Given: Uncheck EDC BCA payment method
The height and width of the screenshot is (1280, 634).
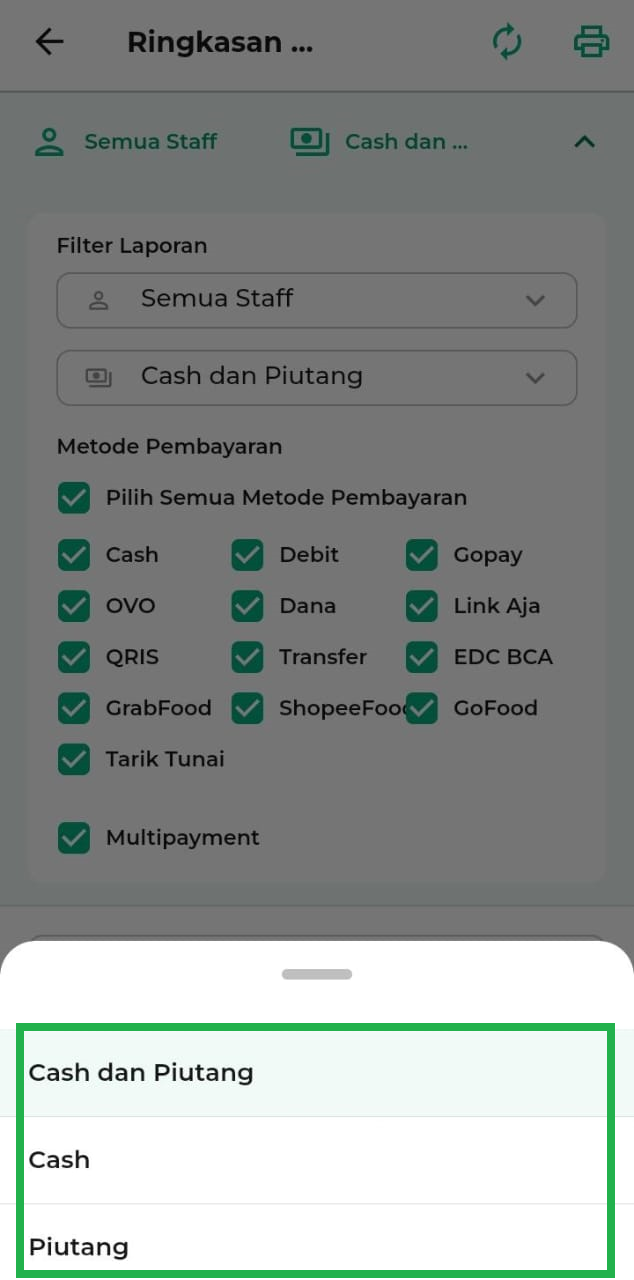Looking at the screenshot, I should (422, 657).
